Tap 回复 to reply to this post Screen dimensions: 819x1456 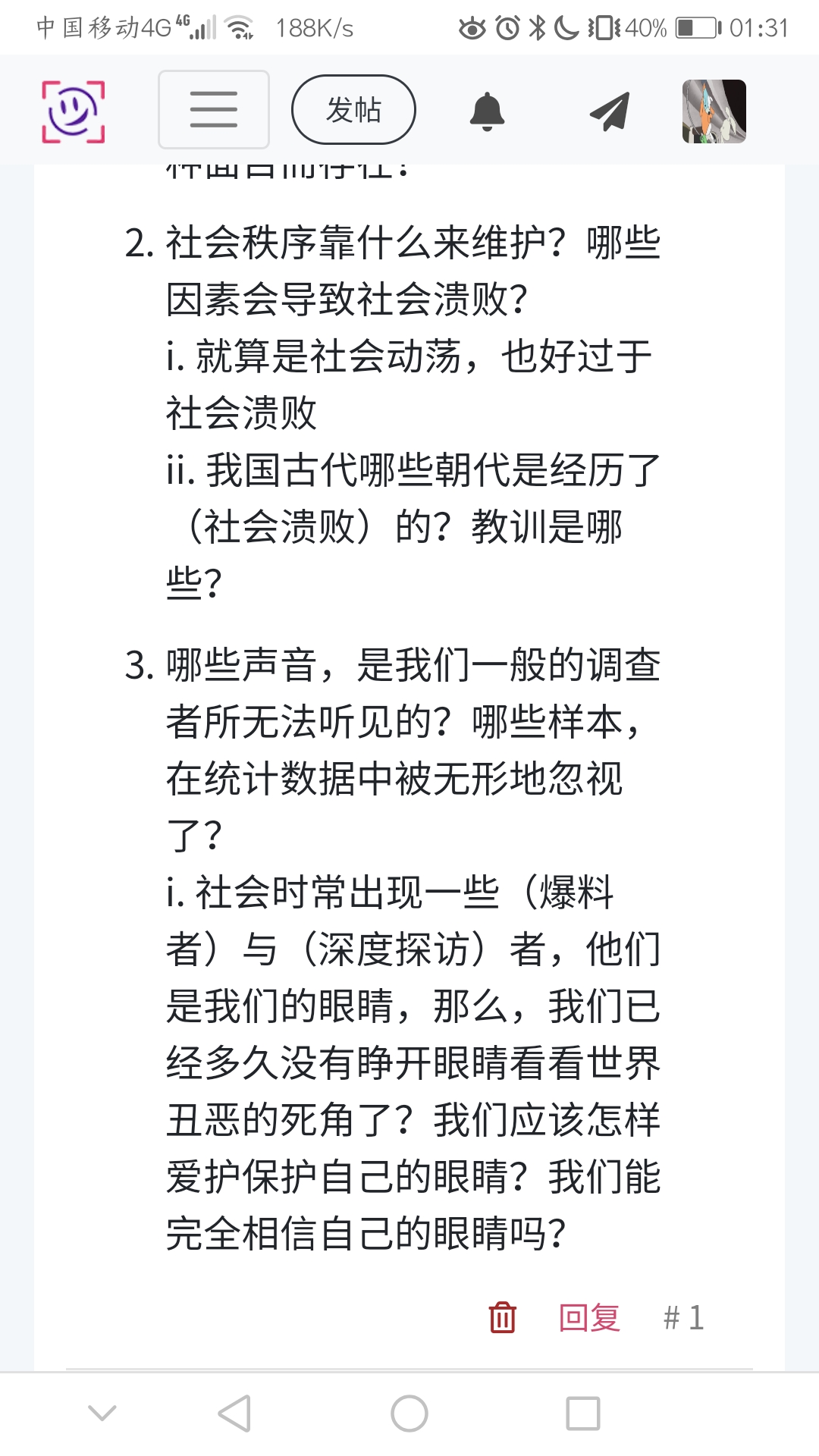(x=589, y=1317)
